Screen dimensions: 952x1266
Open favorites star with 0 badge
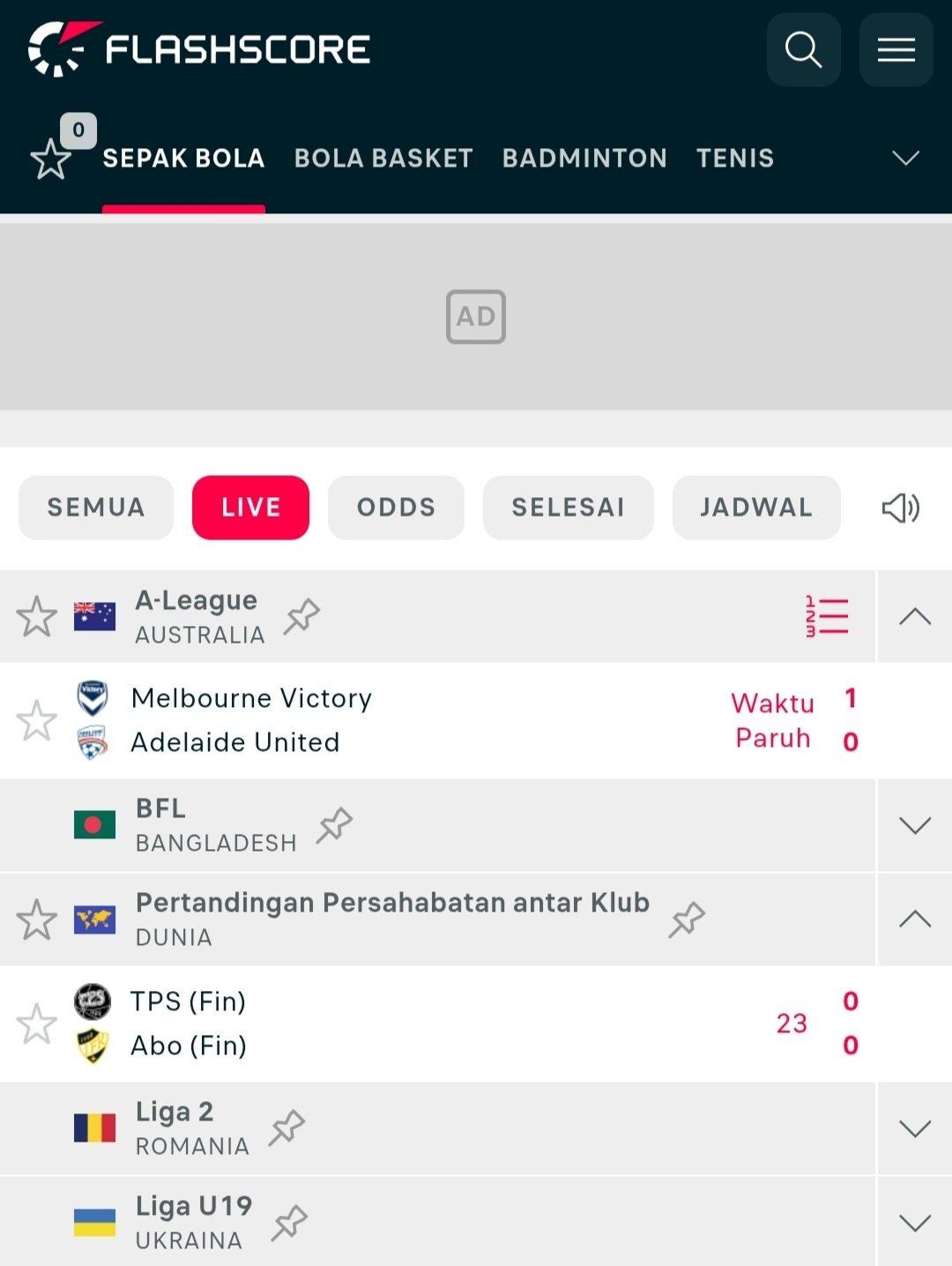[x=51, y=159]
